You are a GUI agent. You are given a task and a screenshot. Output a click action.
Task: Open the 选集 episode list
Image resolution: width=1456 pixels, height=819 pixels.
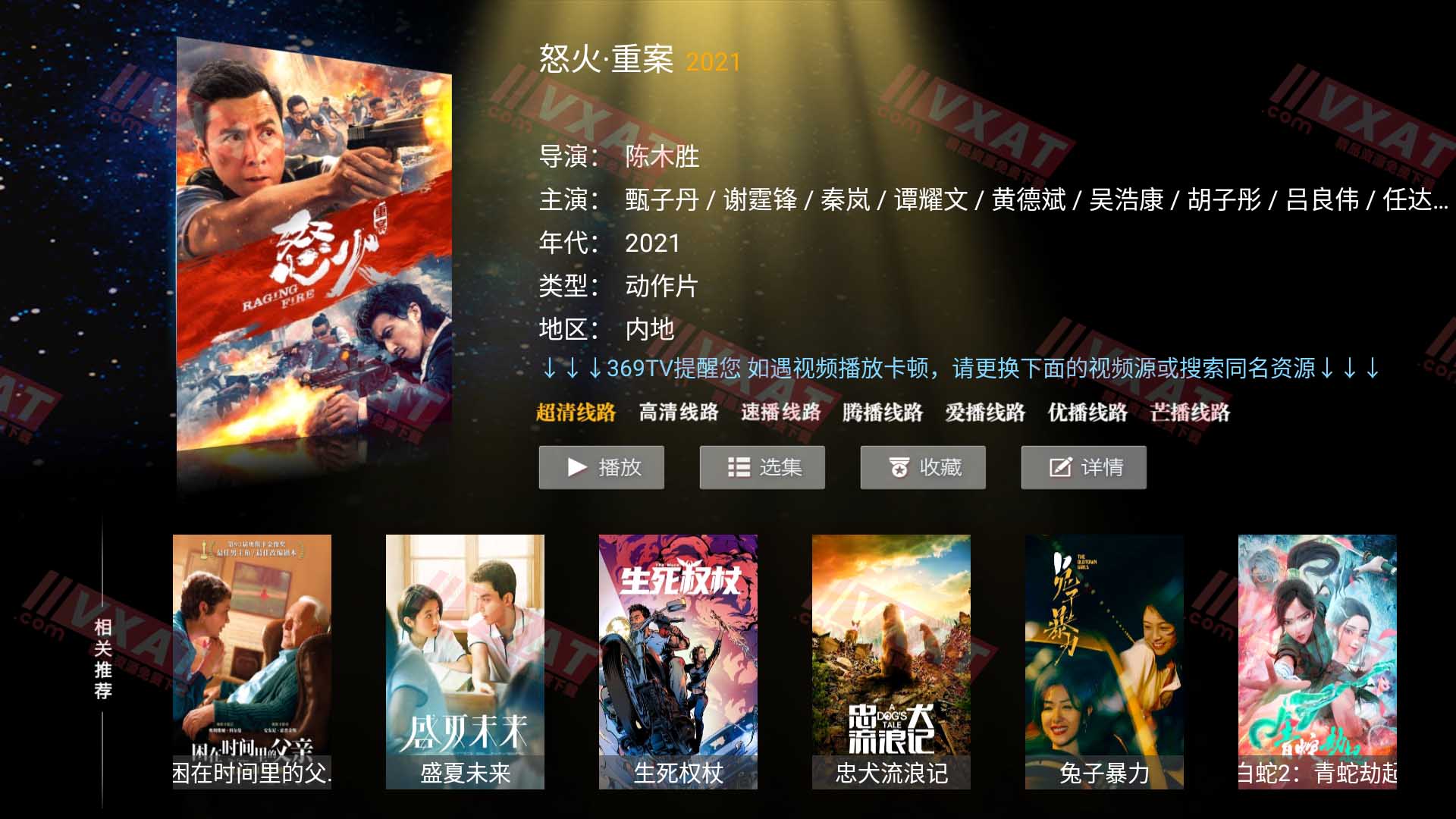click(x=762, y=467)
